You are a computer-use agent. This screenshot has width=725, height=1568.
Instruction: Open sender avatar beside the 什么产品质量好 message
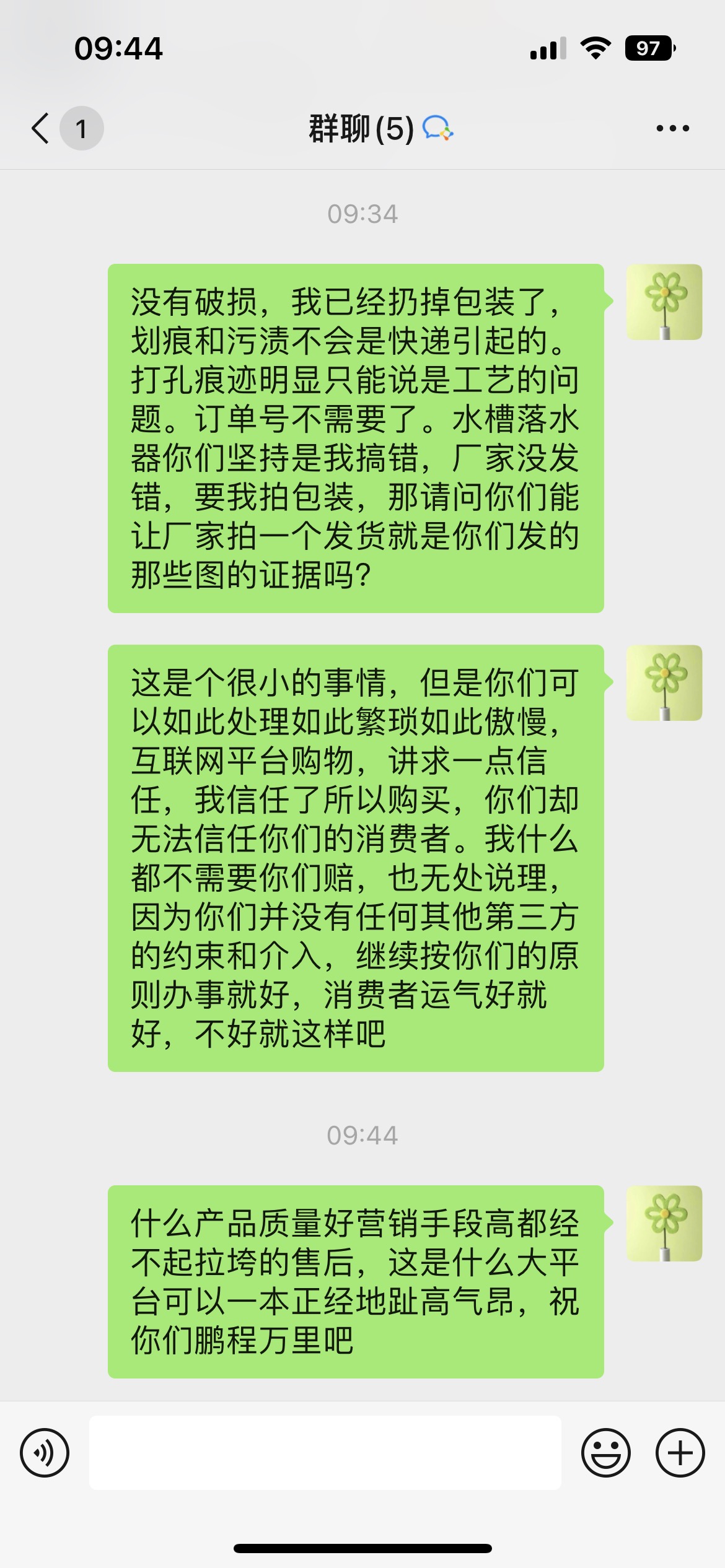pyautogui.click(x=664, y=1223)
